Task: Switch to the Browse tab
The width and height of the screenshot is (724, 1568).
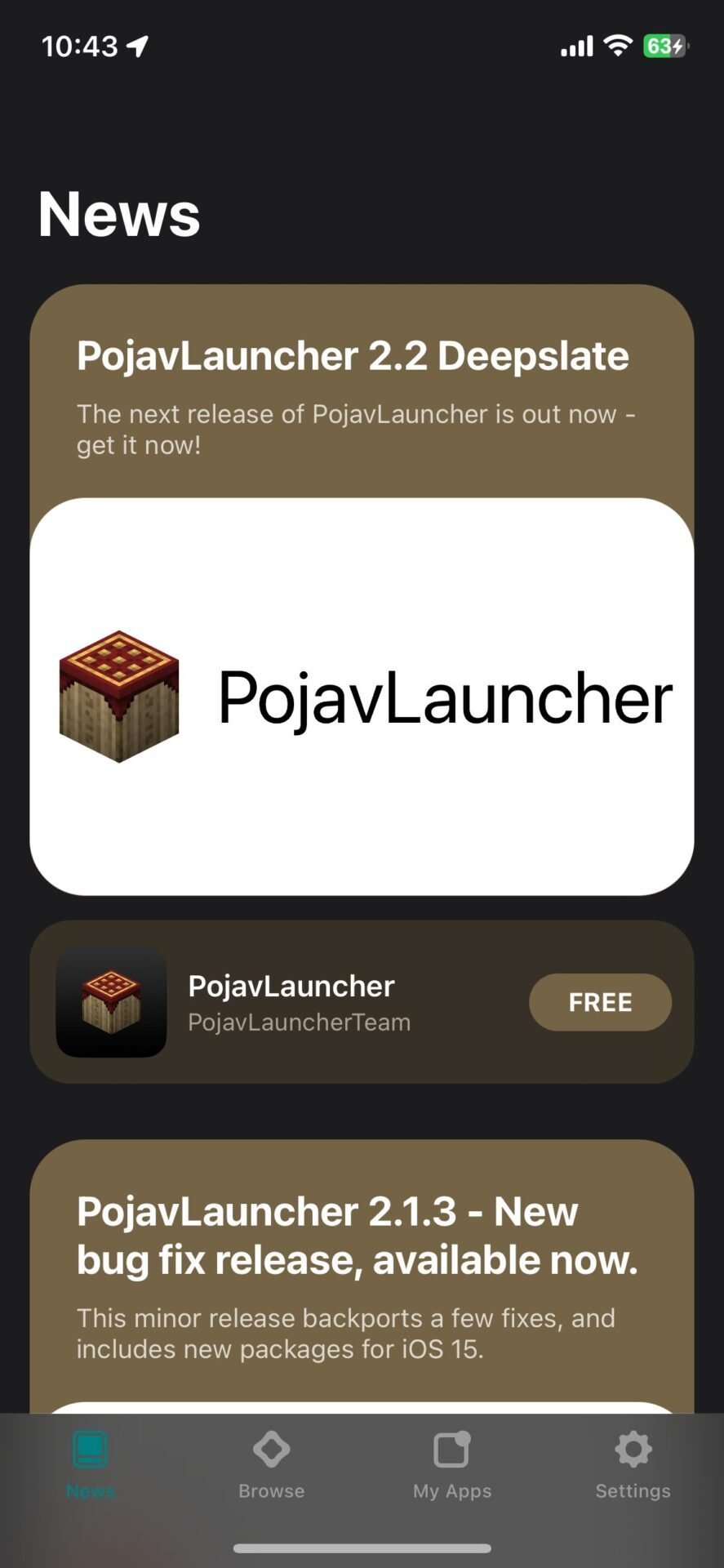Action: pyautogui.click(x=271, y=1466)
